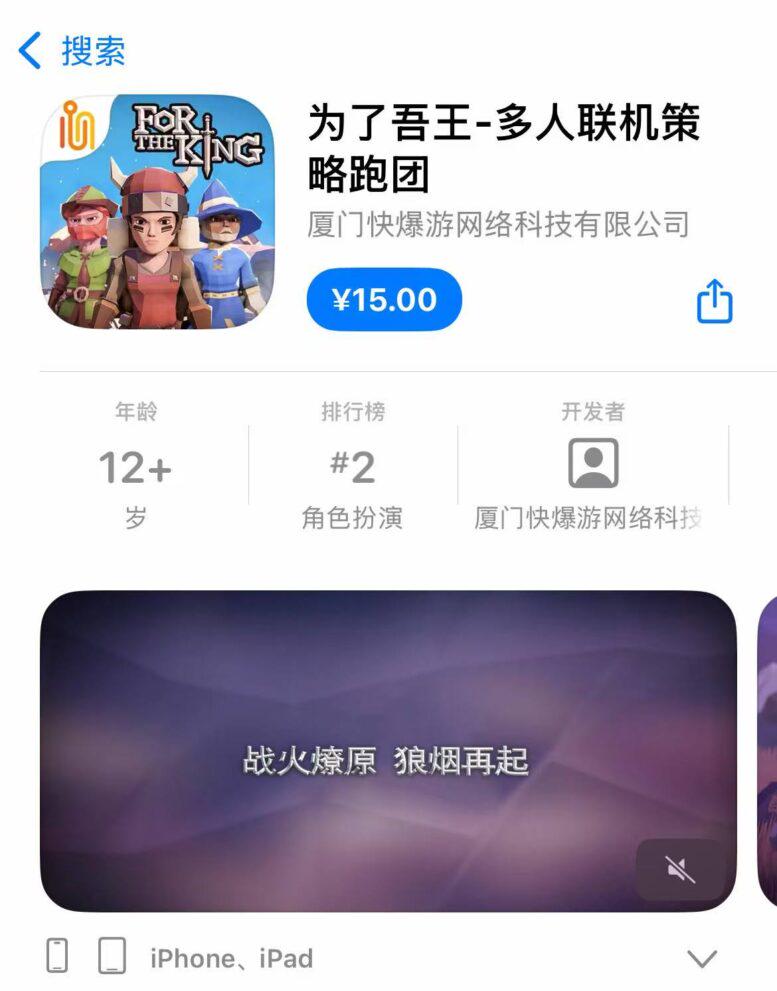View the #2 角色扮演 ranking chart
Screen dimensions: 777x991
pyautogui.click(x=352, y=466)
